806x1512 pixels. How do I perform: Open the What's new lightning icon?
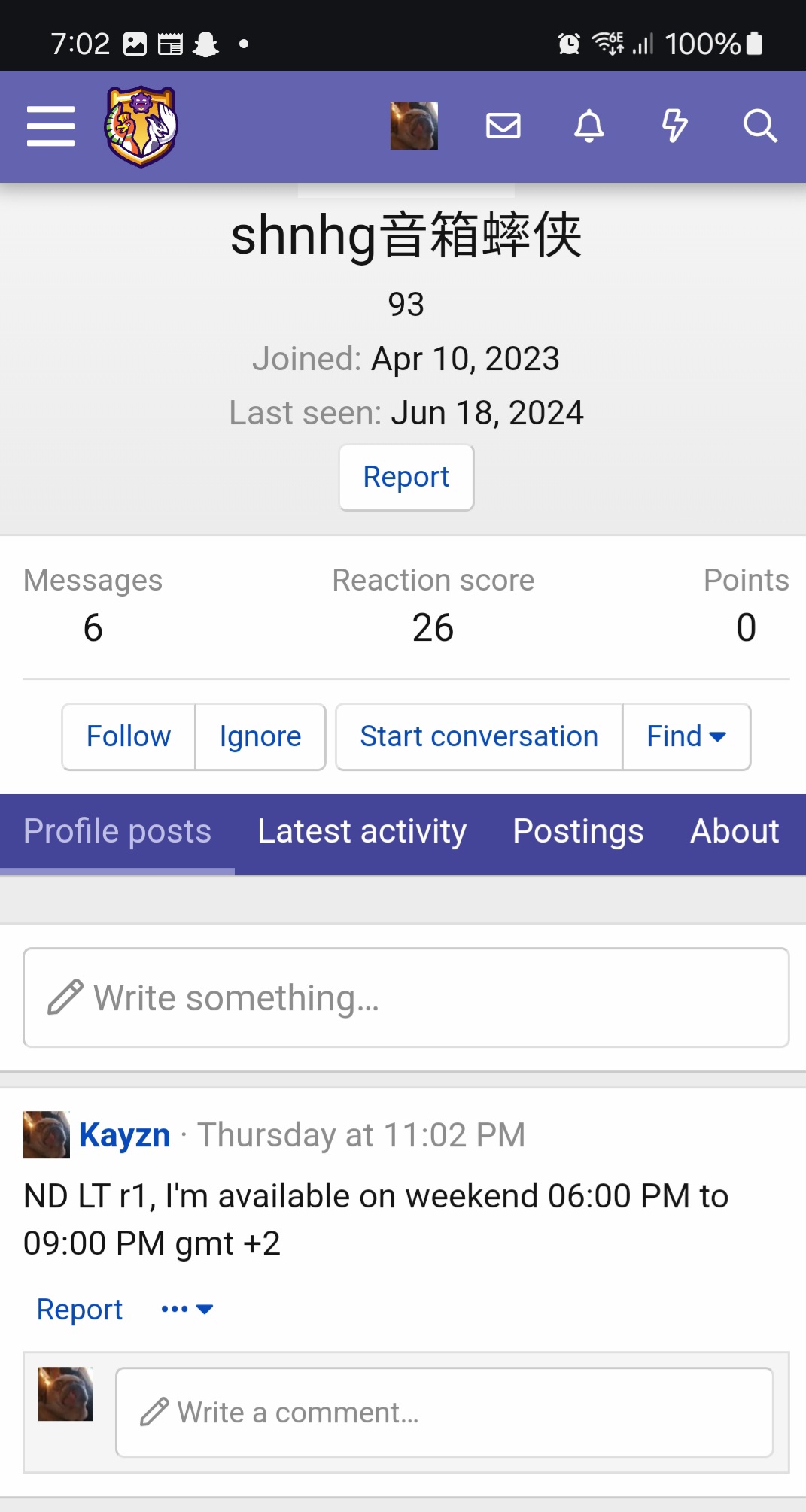click(x=675, y=126)
